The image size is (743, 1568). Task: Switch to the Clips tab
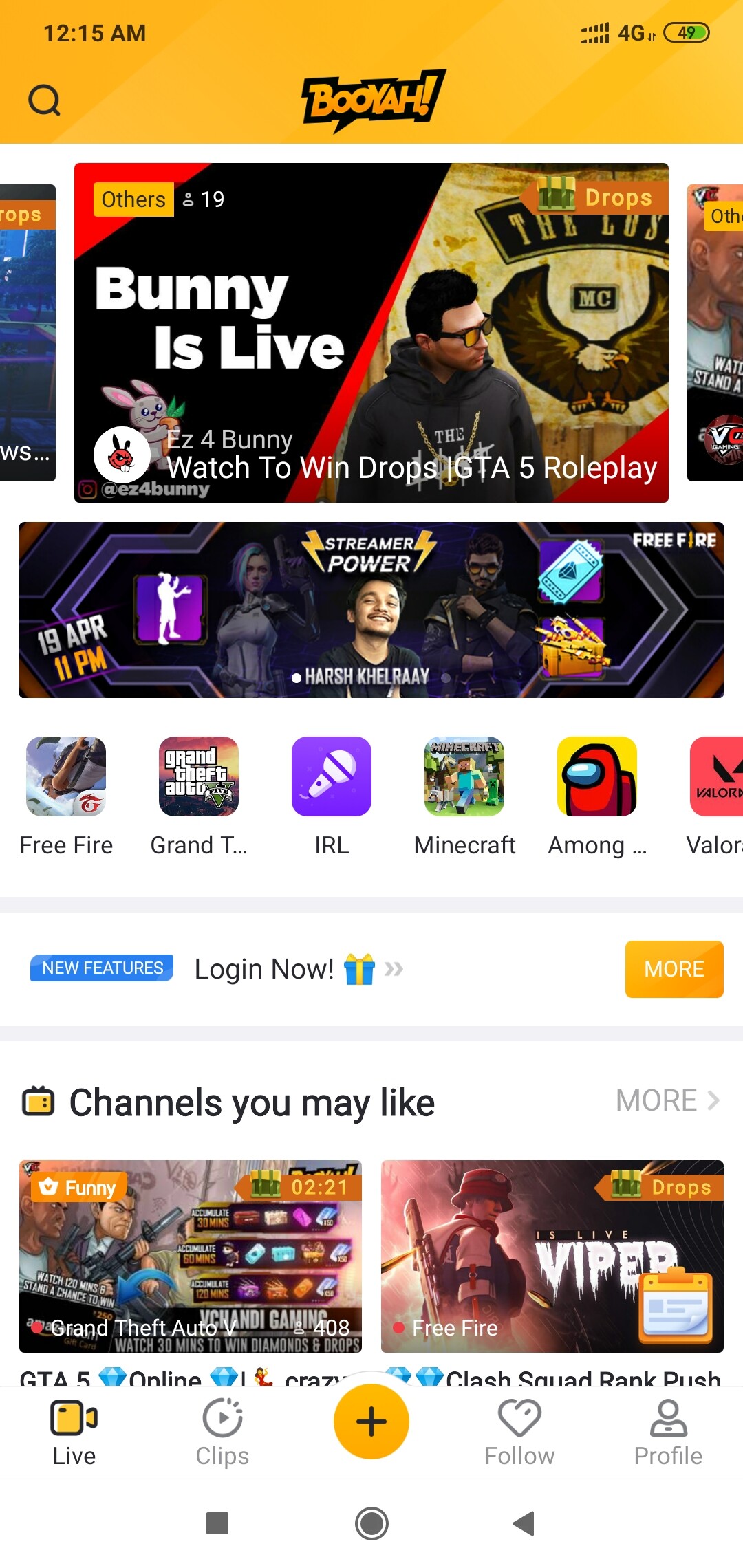click(222, 1432)
